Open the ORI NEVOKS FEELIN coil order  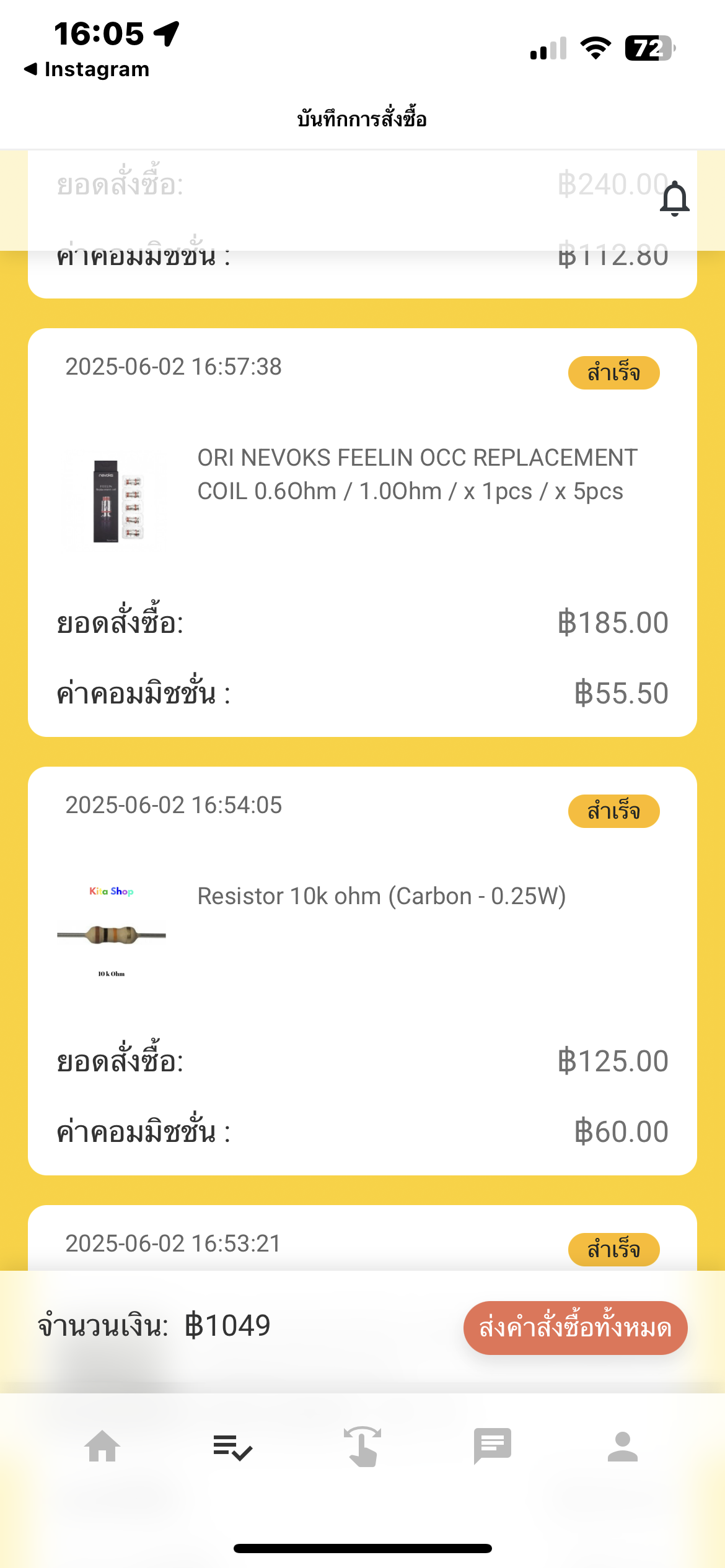point(362,533)
